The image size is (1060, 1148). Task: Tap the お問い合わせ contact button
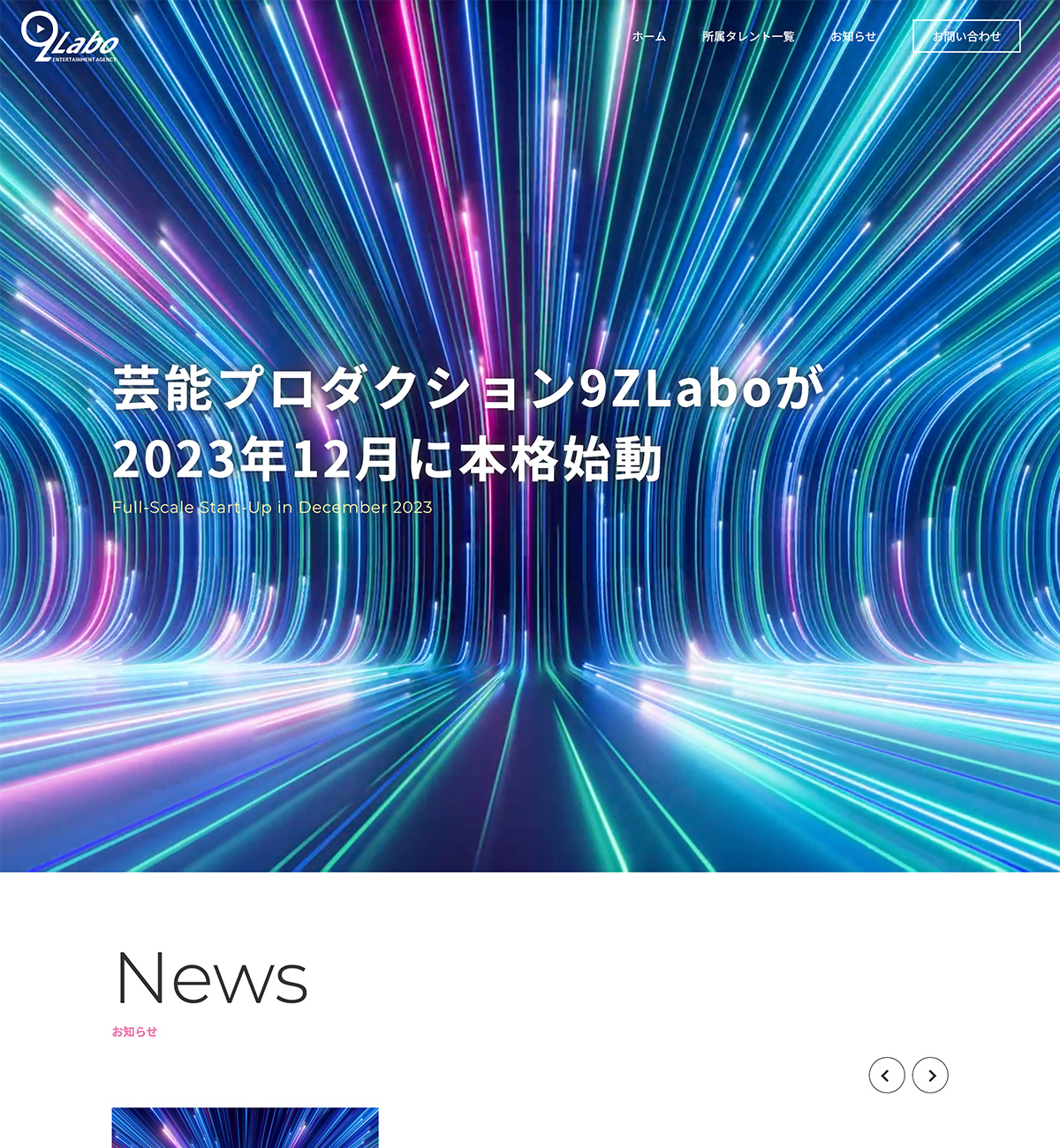coord(966,36)
